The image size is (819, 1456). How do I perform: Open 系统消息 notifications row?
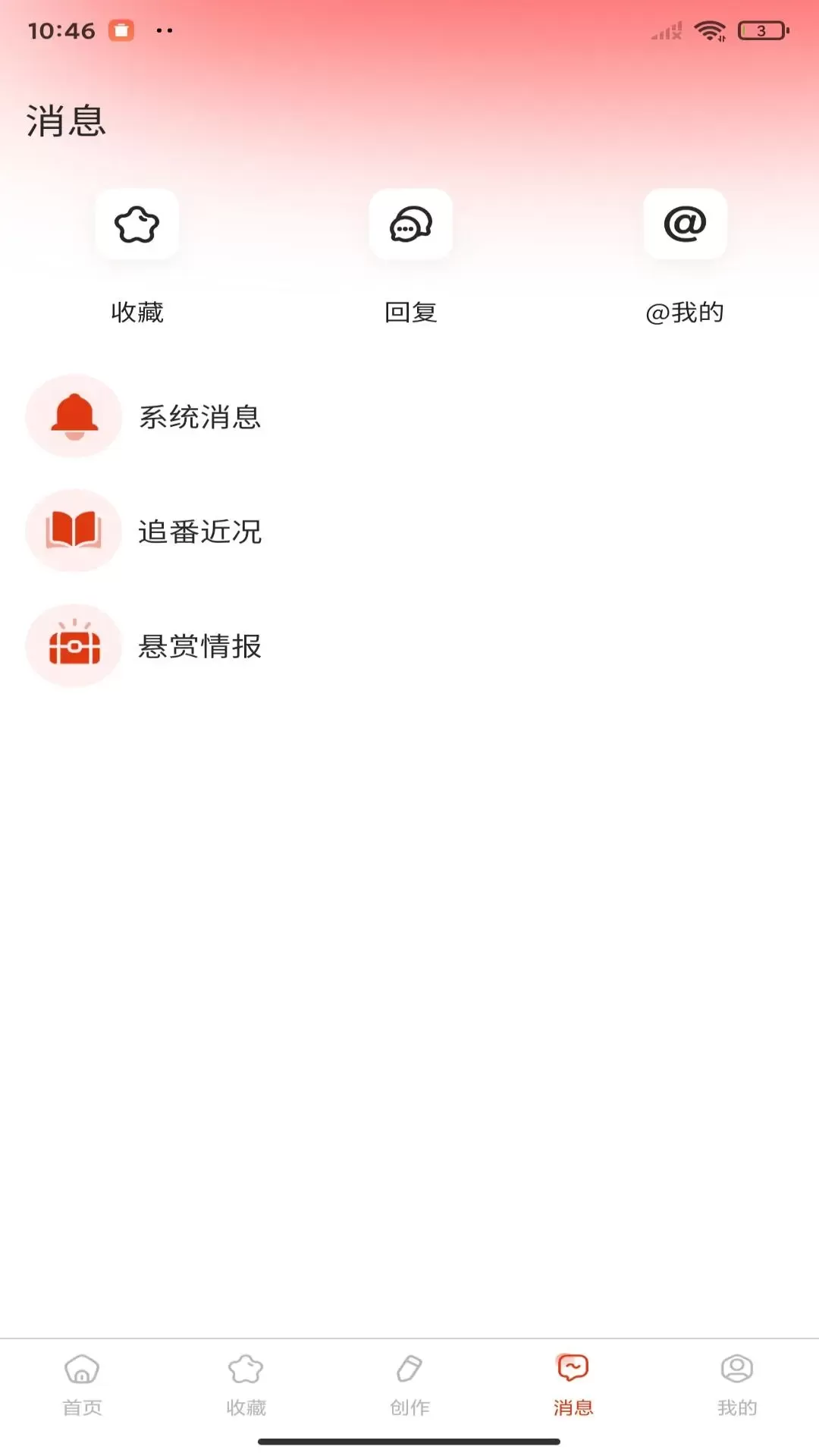click(x=409, y=416)
